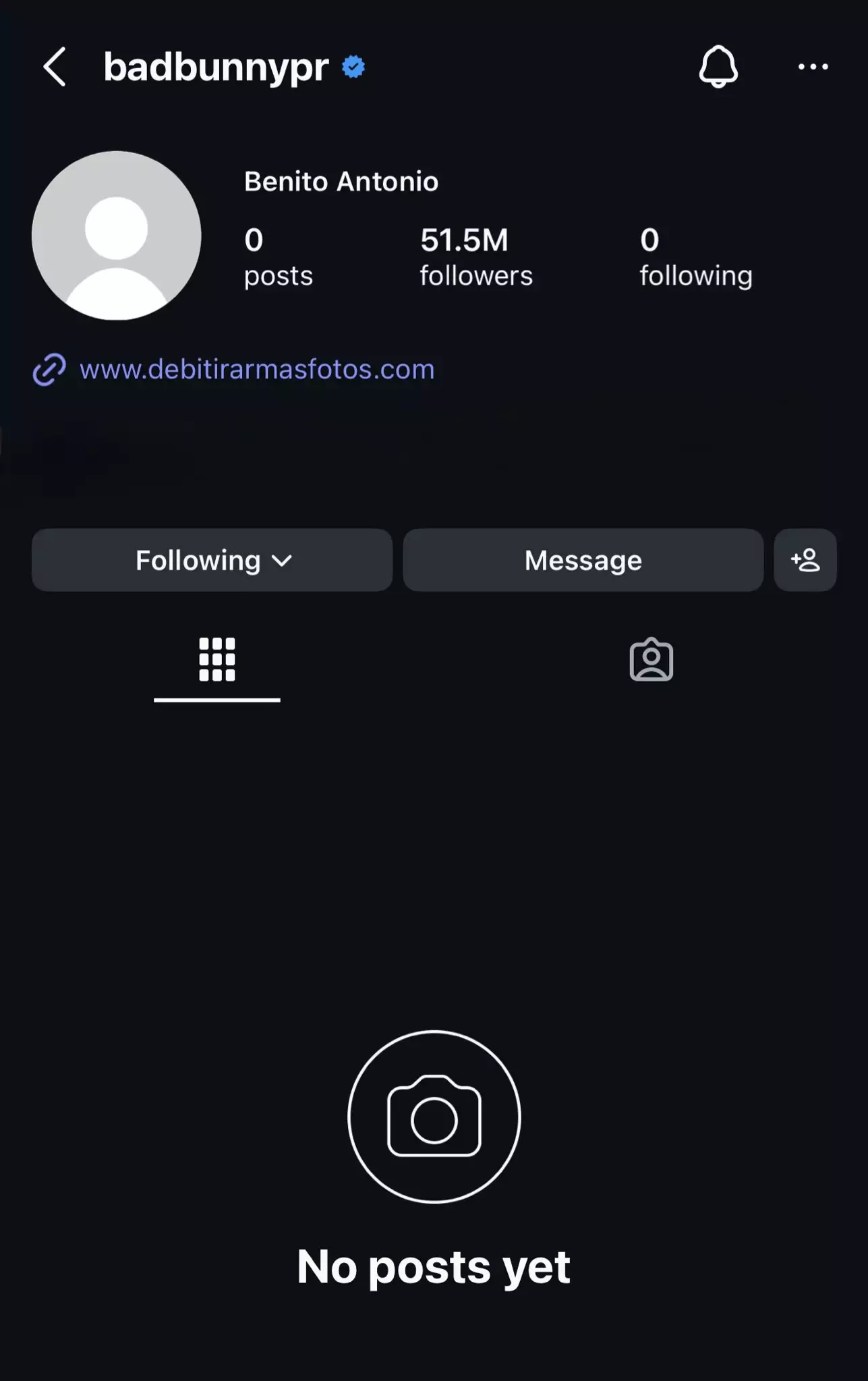This screenshot has height=1381, width=868.
Task: Open the profile options three-dot menu
Action: coord(814,67)
